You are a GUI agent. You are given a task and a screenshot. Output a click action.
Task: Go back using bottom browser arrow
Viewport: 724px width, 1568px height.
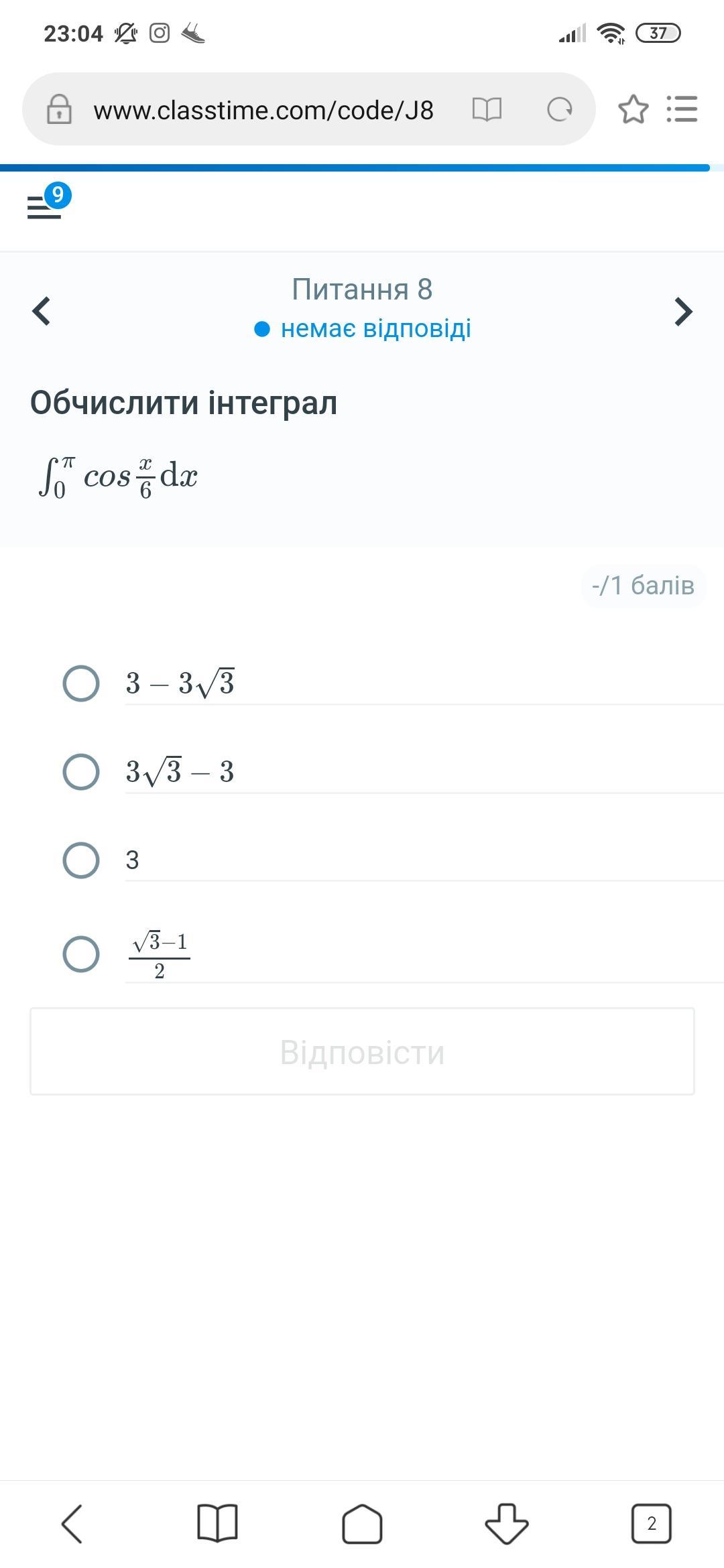[x=72, y=1524]
